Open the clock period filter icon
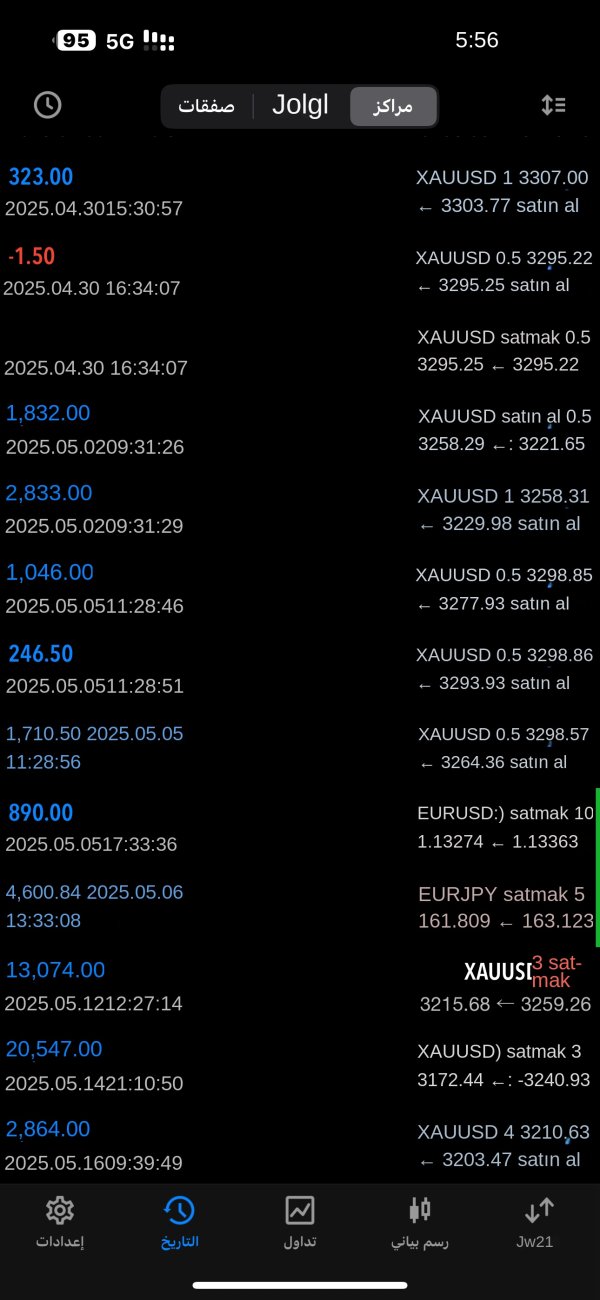Viewport: 600px width, 1300px height. pyautogui.click(x=47, y=105)
